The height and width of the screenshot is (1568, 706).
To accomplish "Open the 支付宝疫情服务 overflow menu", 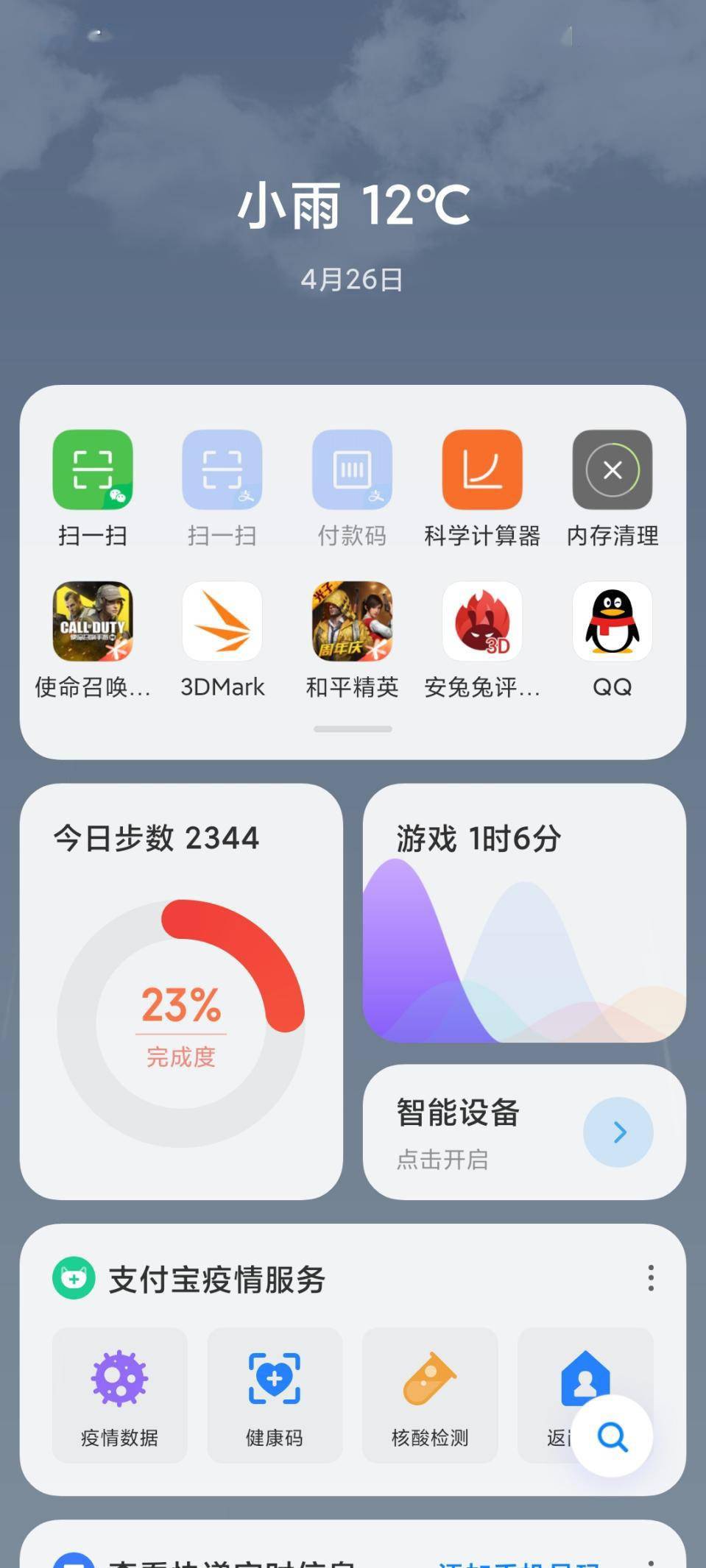I will [651, 1278].
